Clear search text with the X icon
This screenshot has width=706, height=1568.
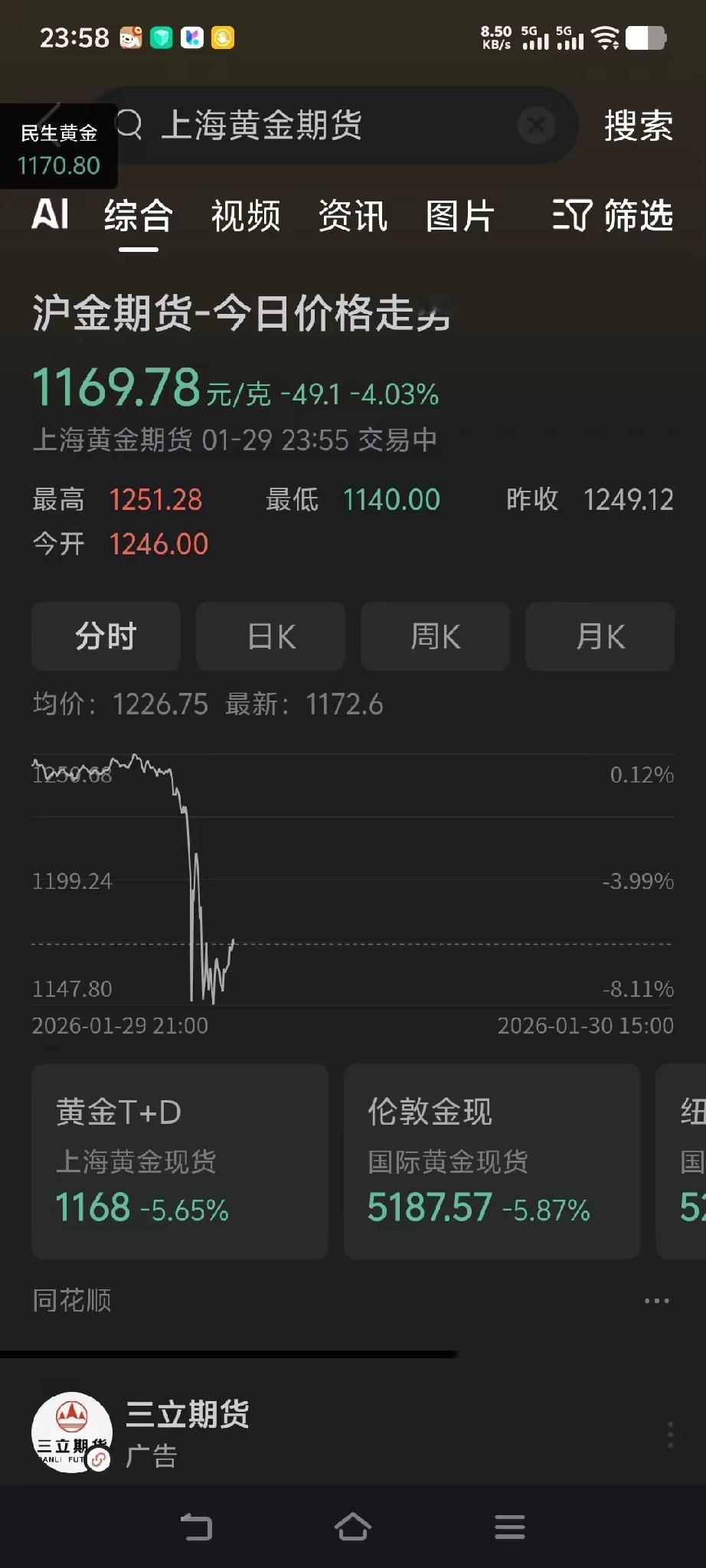pyautogui.click(x=536, y=126)
